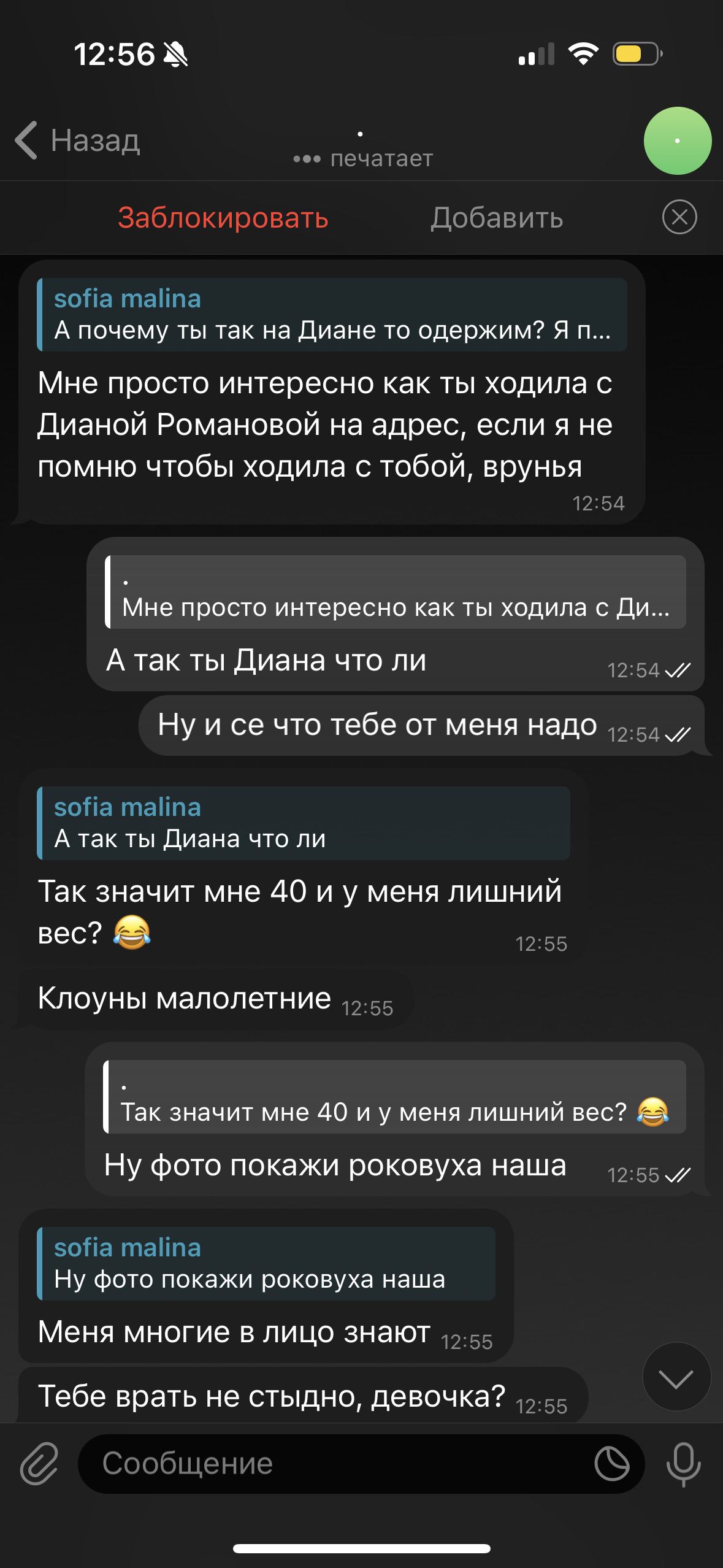Dismiss the block/add action bar

(x=679, y=217)
